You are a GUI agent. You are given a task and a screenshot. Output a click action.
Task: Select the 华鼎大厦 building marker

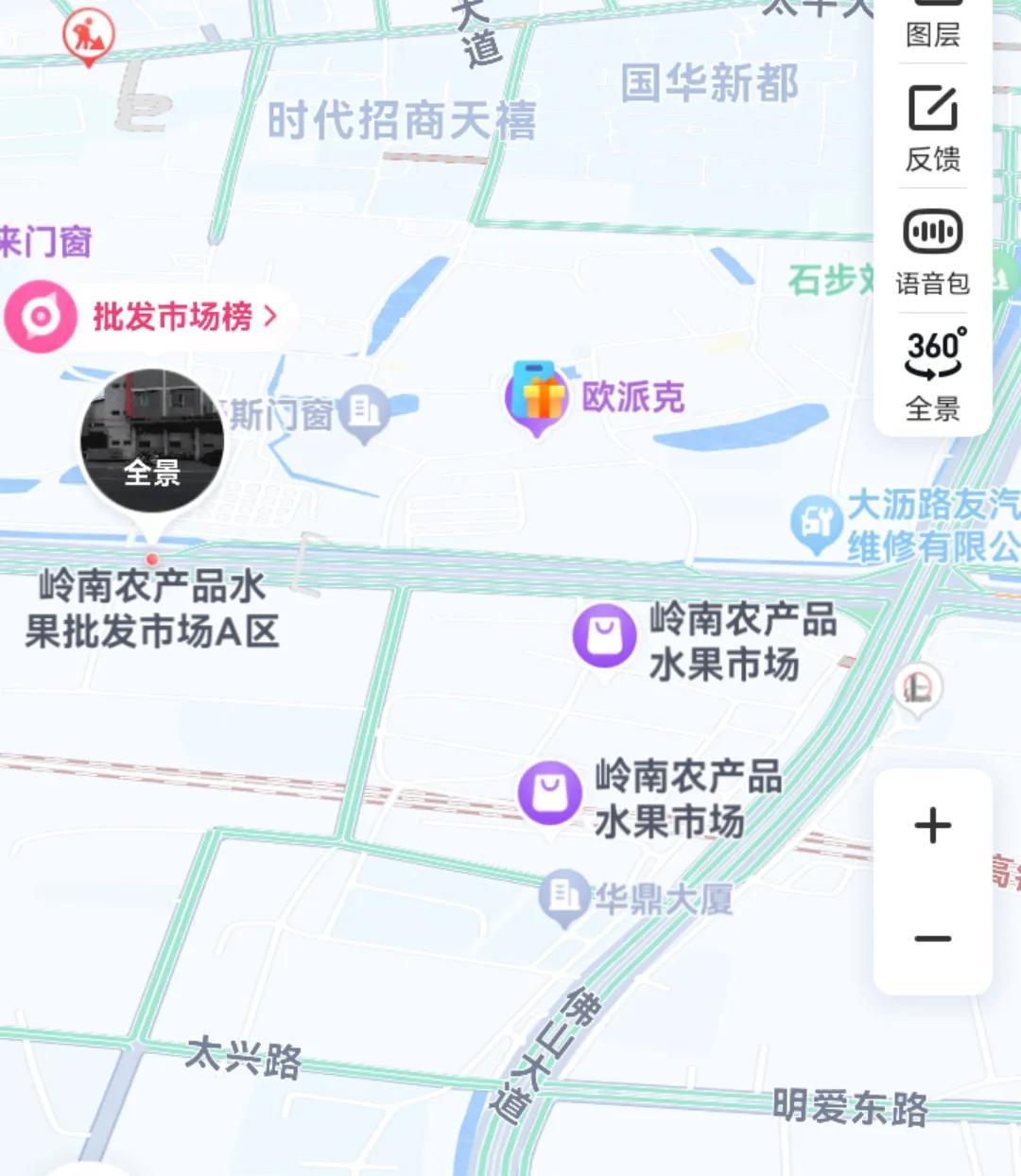(564, 894)
